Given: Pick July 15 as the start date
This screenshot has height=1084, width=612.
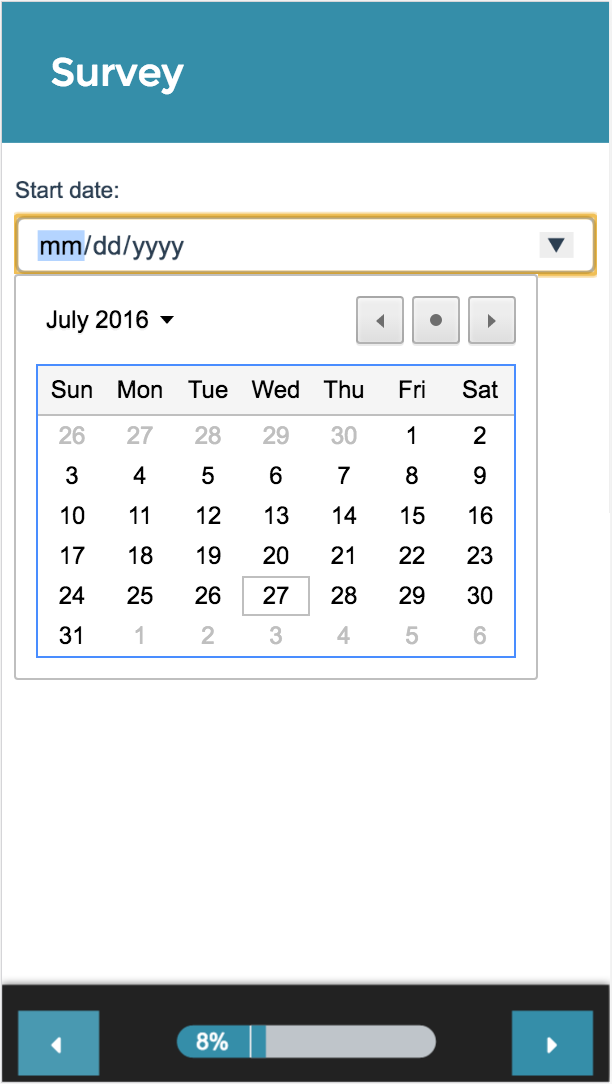Looking at the screenshot, I should click(412, 516).
